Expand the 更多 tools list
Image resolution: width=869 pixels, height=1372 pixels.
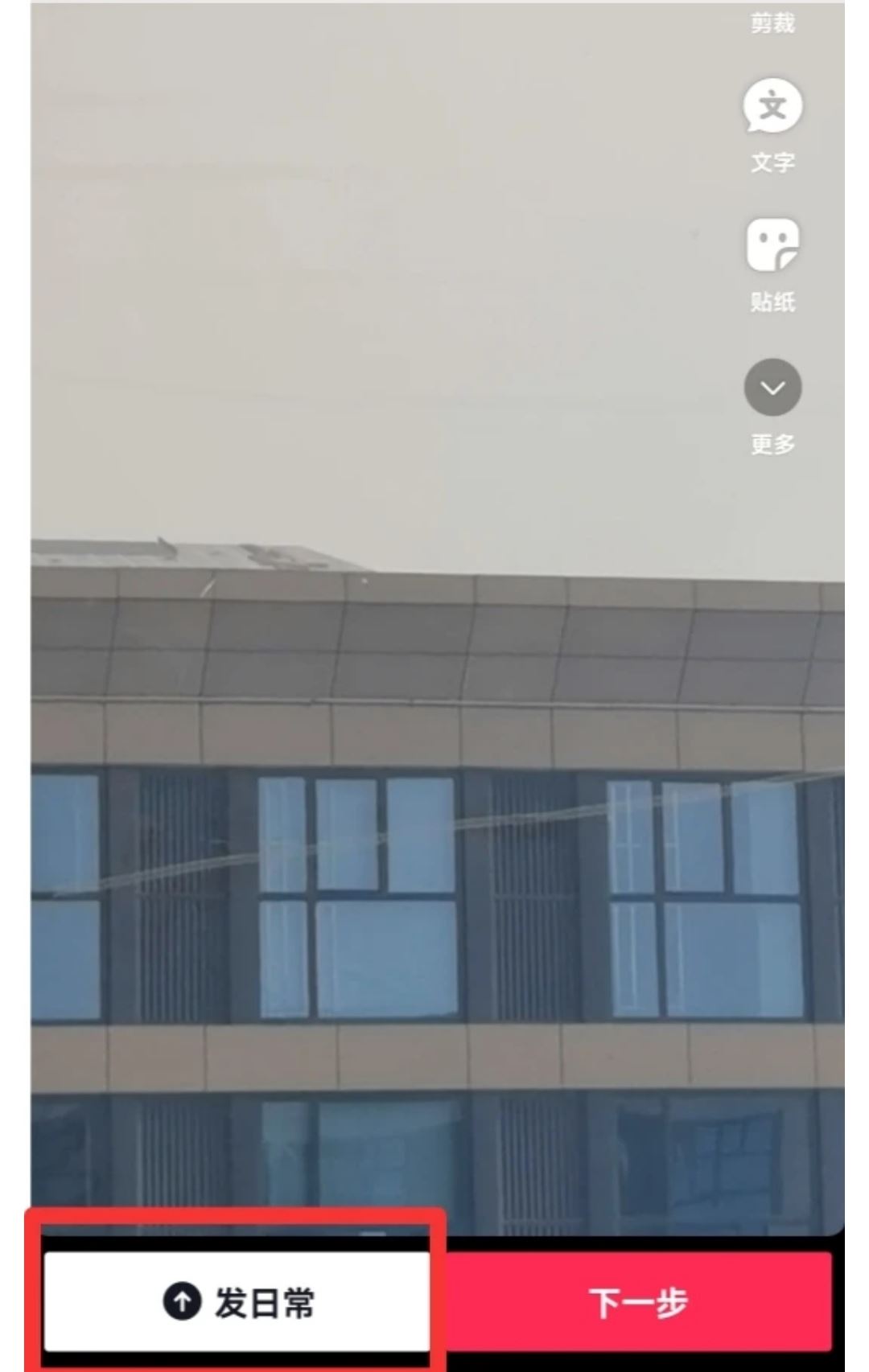point(772,388)
